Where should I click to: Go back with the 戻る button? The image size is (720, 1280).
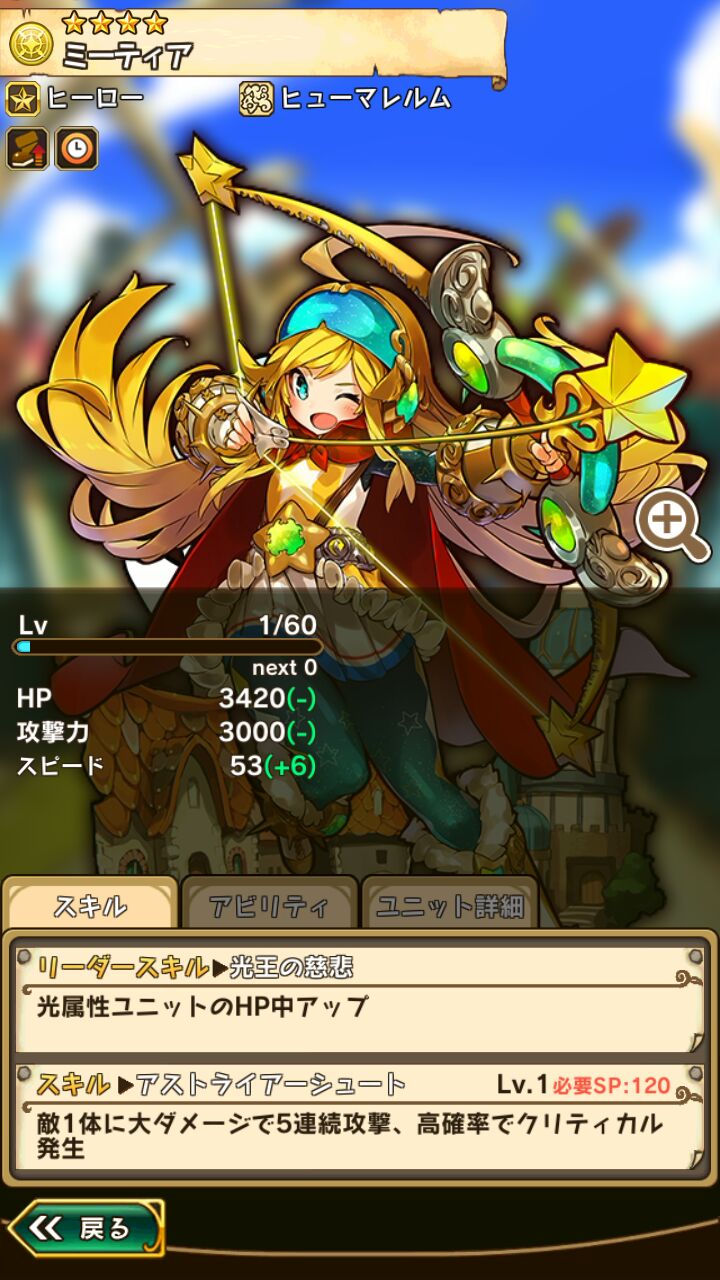[x=86, y=1228]
